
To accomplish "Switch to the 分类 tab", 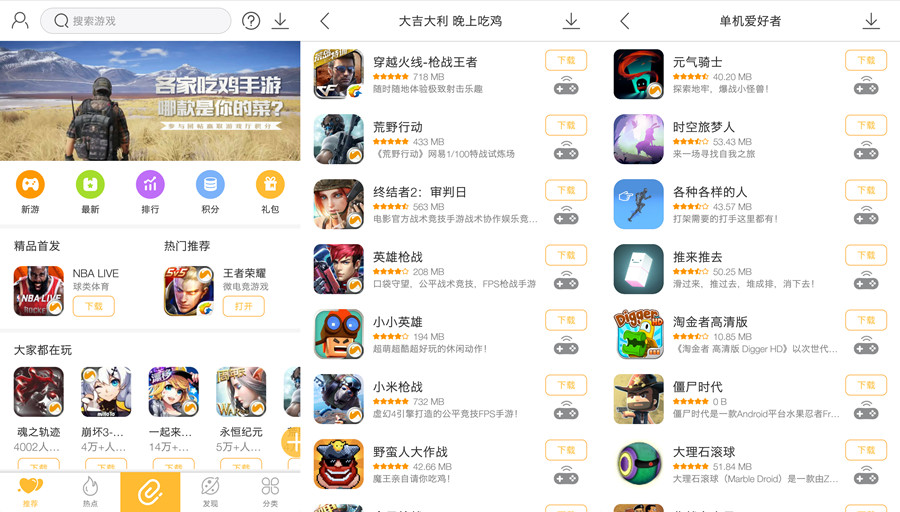I will click(270, 490).
